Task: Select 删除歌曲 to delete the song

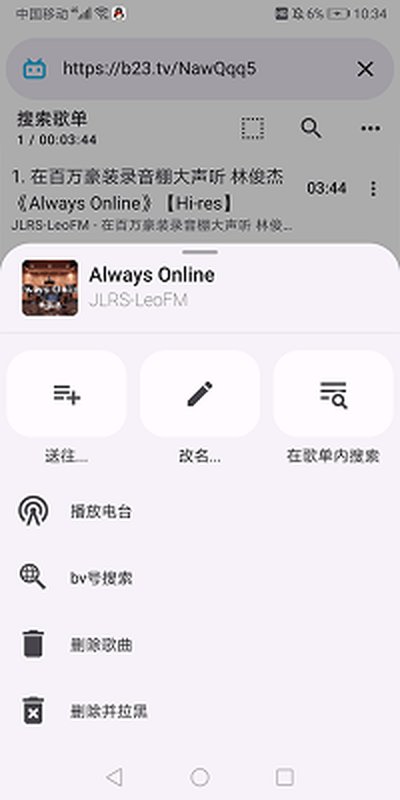Action: [x=200, y=644]
